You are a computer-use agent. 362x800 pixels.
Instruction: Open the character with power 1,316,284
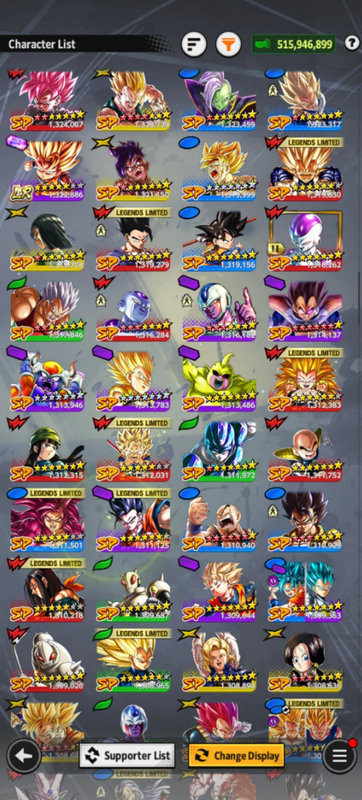[x=134, y=311]
